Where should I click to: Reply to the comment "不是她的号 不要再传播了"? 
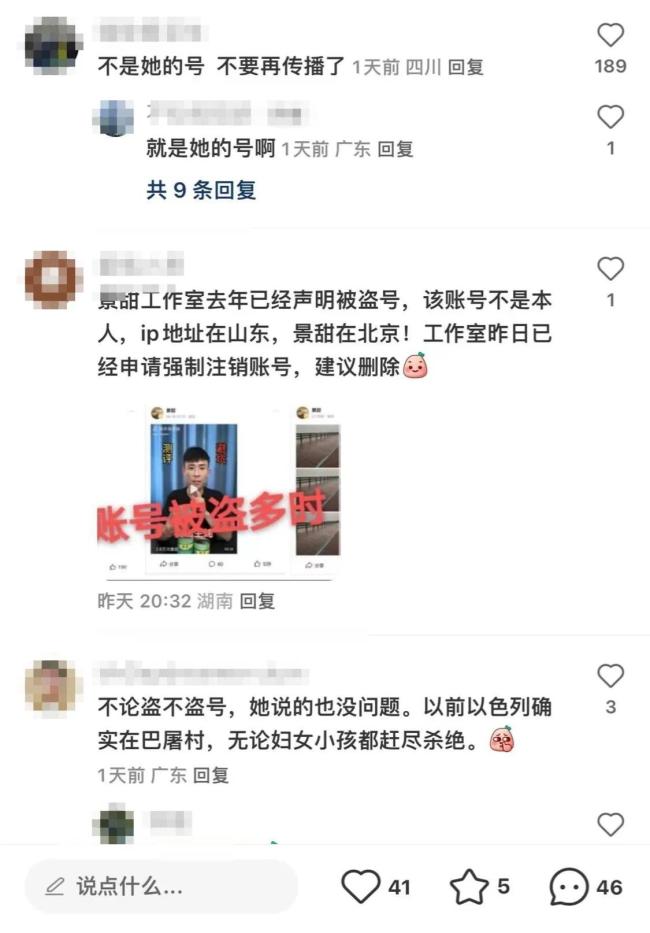(465, 67)
